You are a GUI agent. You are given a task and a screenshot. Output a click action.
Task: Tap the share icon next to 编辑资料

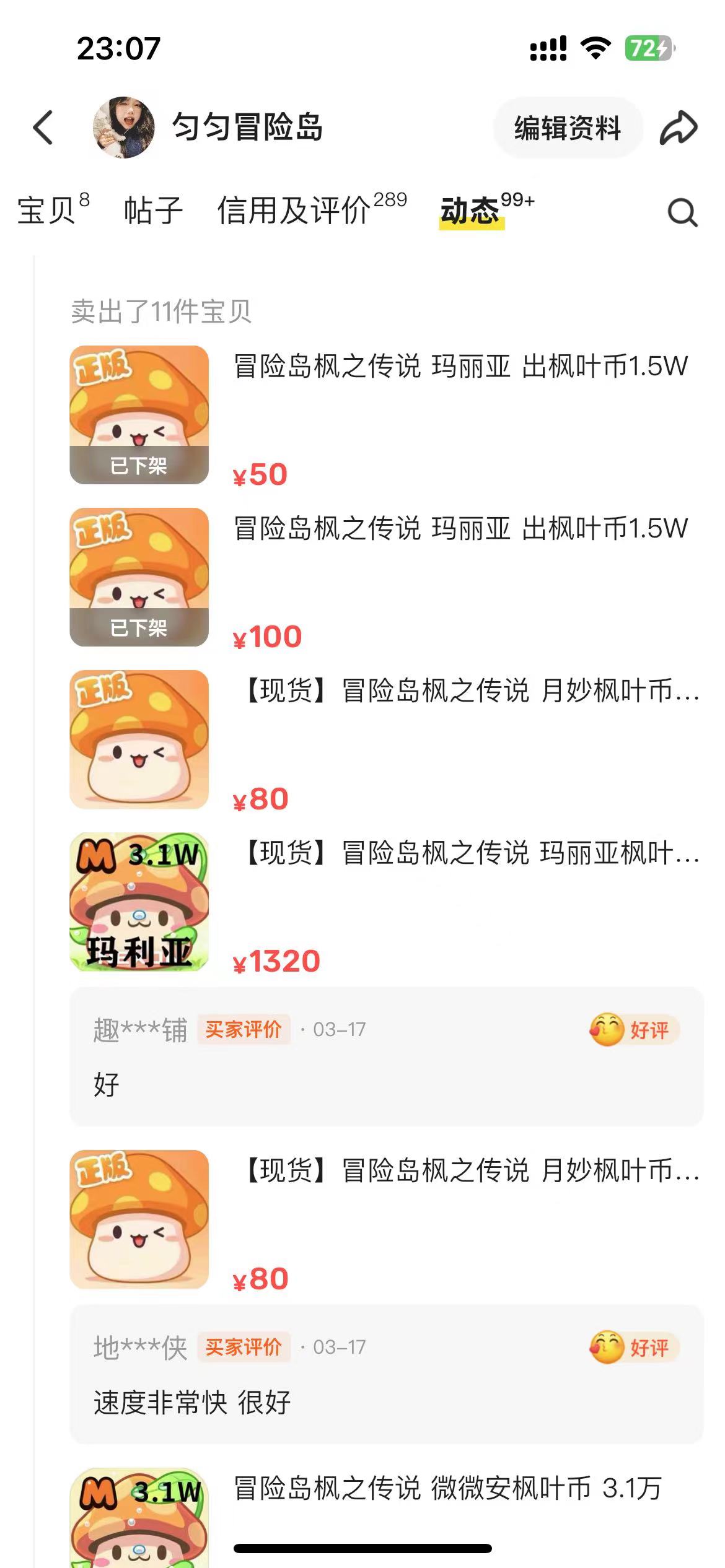click(x=679, y=127)
